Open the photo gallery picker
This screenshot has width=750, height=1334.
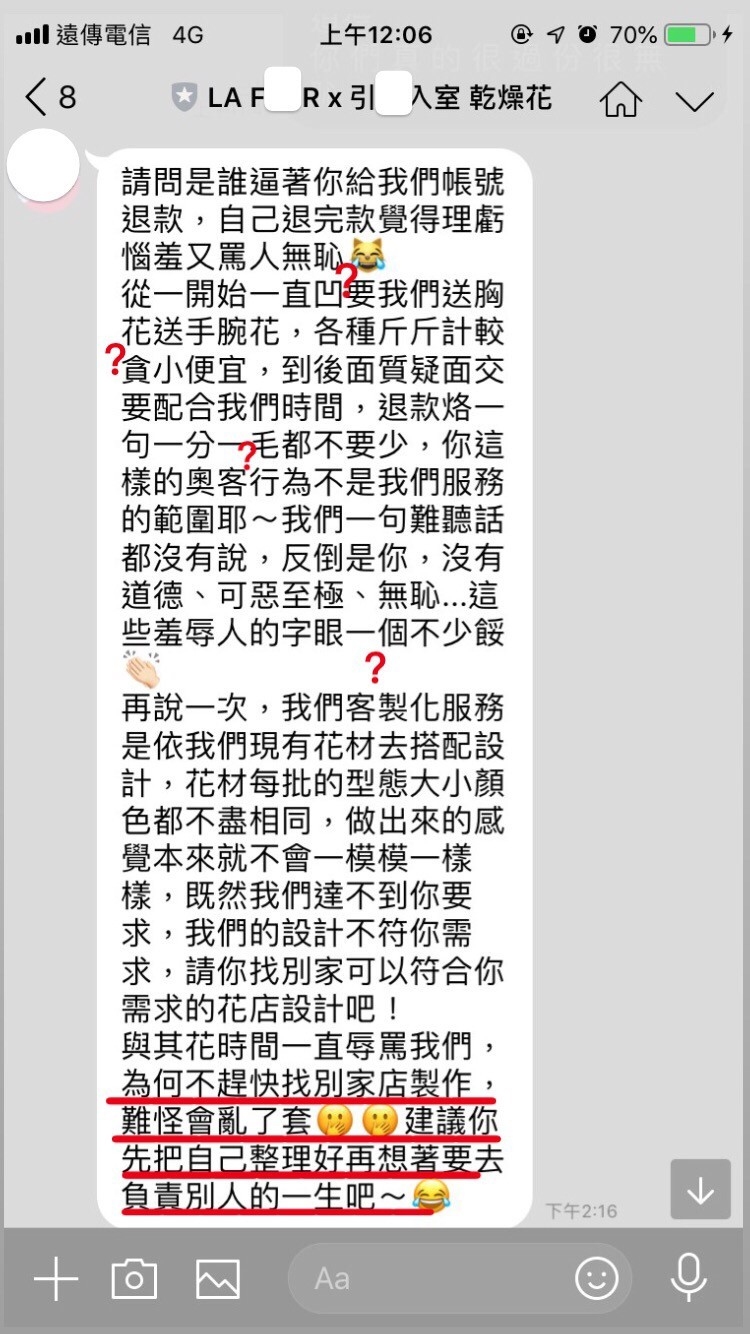pos(217,1279)
